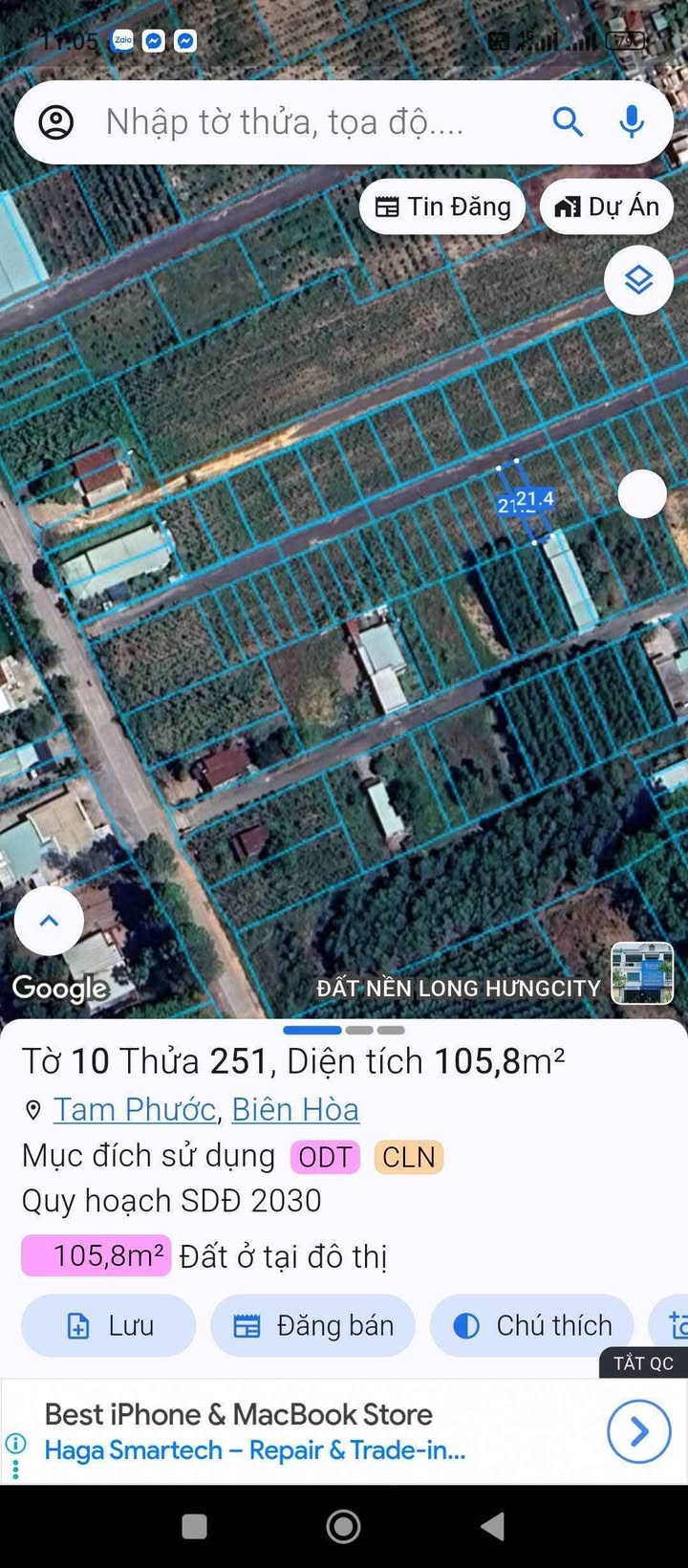
Task: Expand the panel with the up chevron
Action: (x=49, y=921)
